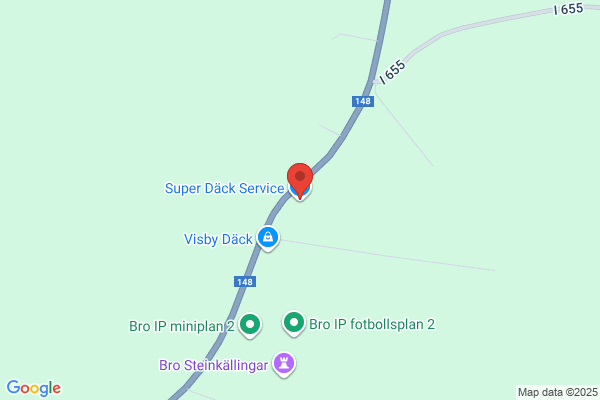Open Bro IP fotbollsplan 2 place marker

[x=293, y=322]
